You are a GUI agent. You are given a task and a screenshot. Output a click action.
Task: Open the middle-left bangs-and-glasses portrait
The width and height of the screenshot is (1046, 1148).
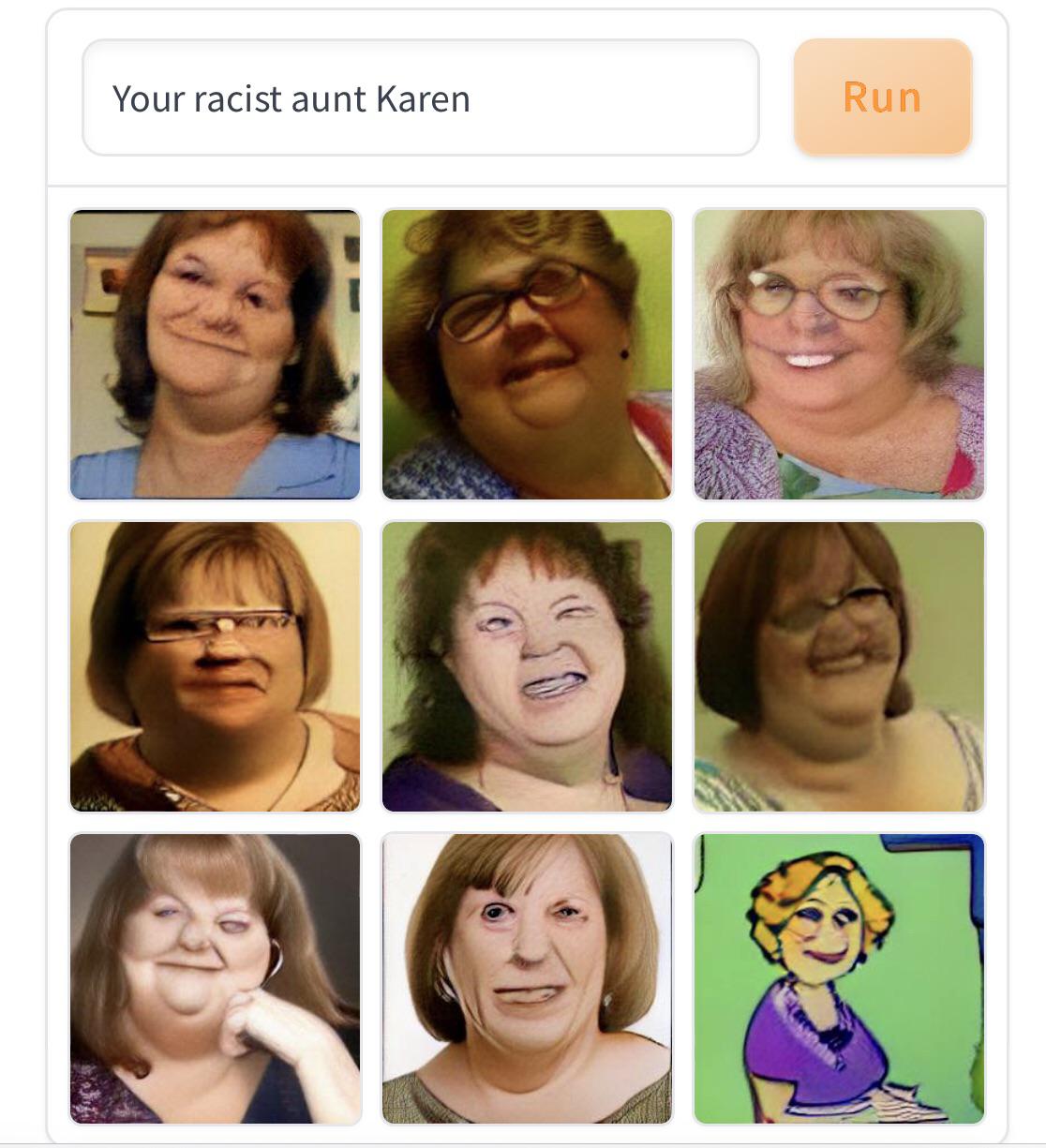coord(213,667)
